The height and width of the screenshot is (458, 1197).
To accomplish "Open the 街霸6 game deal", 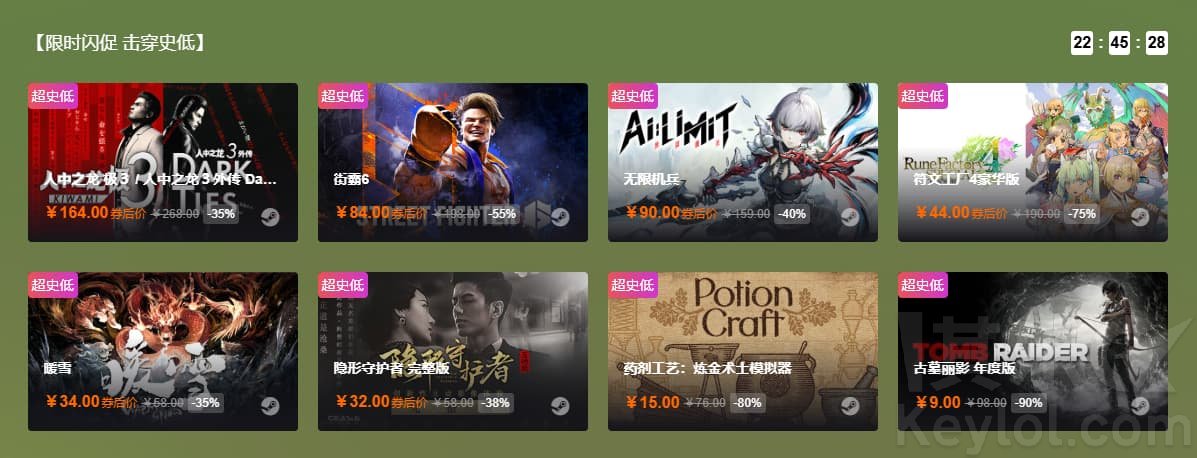I will (x=452, y=160).
